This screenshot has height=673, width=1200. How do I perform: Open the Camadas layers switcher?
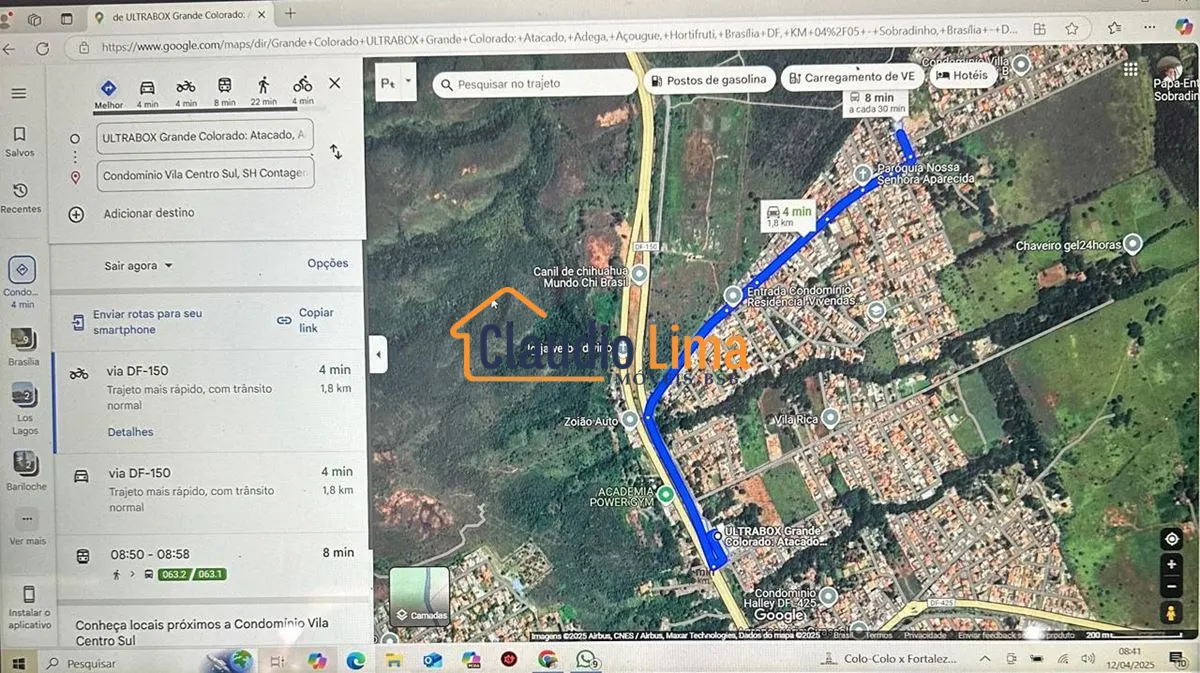[419, 596]
